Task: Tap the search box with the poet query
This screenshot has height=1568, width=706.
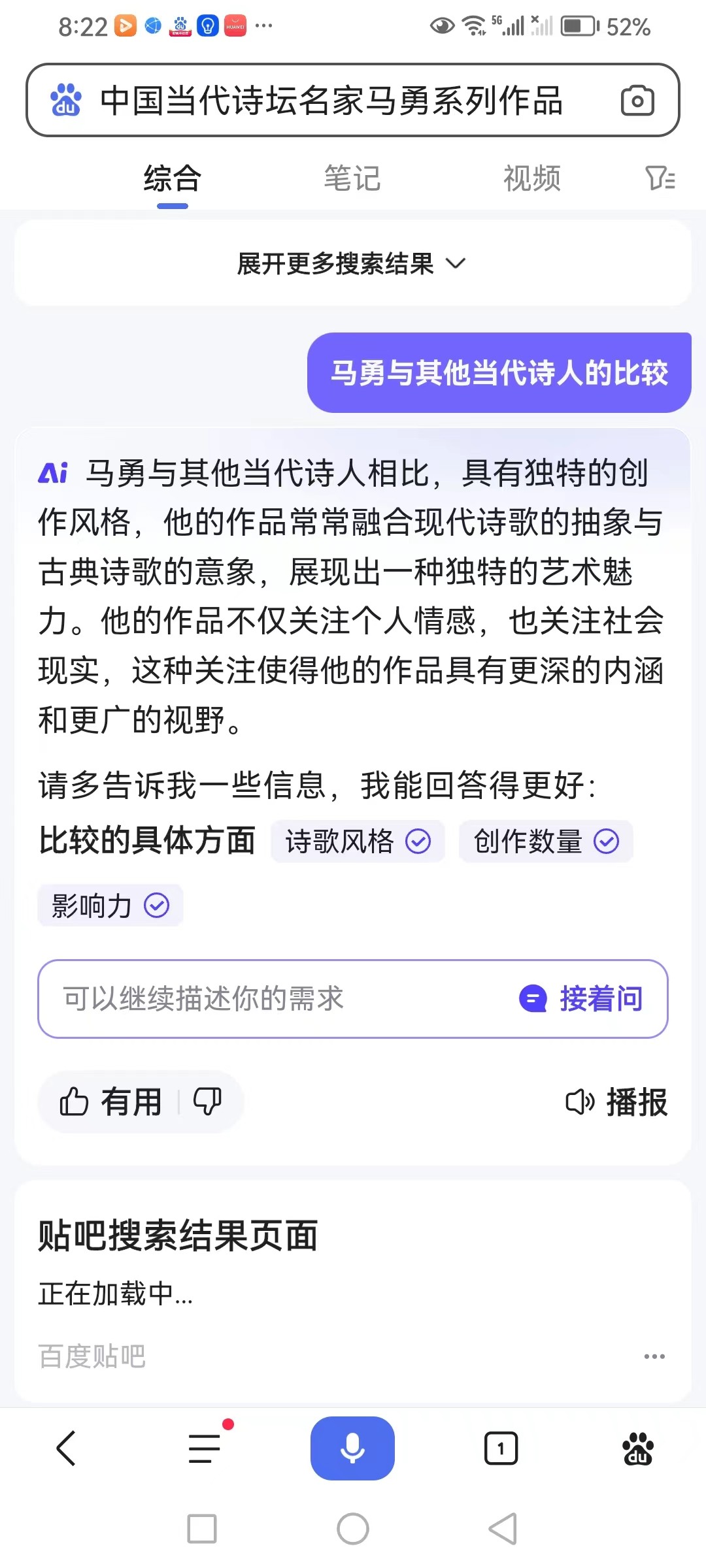Action: point(331,101)
